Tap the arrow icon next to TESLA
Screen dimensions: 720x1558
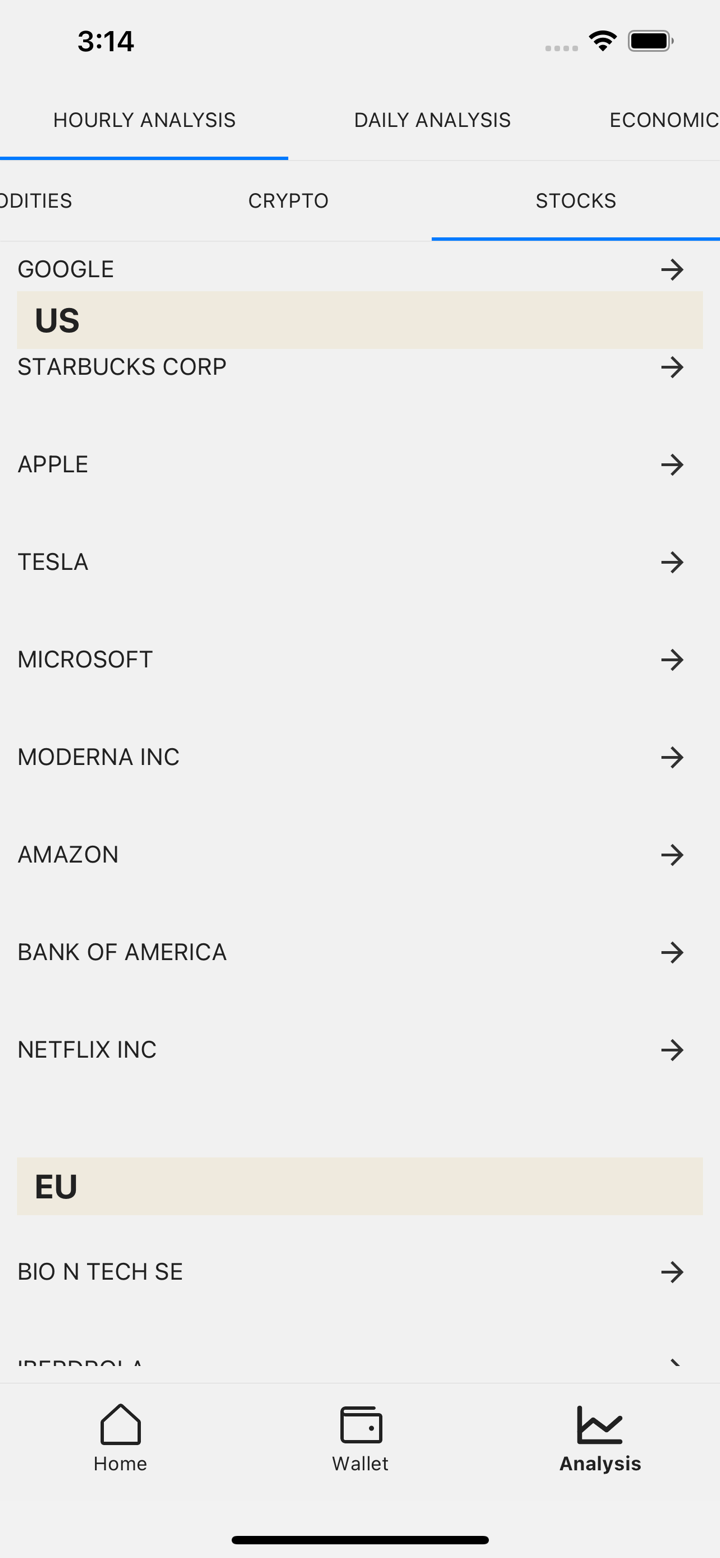672,562
